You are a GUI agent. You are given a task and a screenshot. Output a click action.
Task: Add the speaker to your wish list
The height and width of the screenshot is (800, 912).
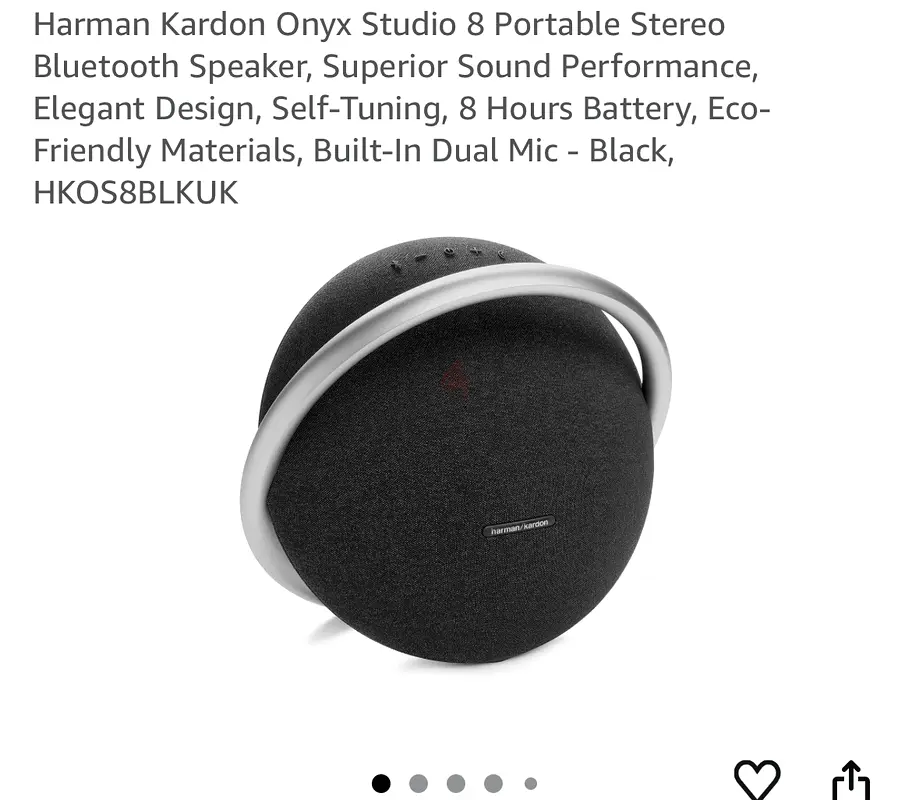tap(757, 780)
